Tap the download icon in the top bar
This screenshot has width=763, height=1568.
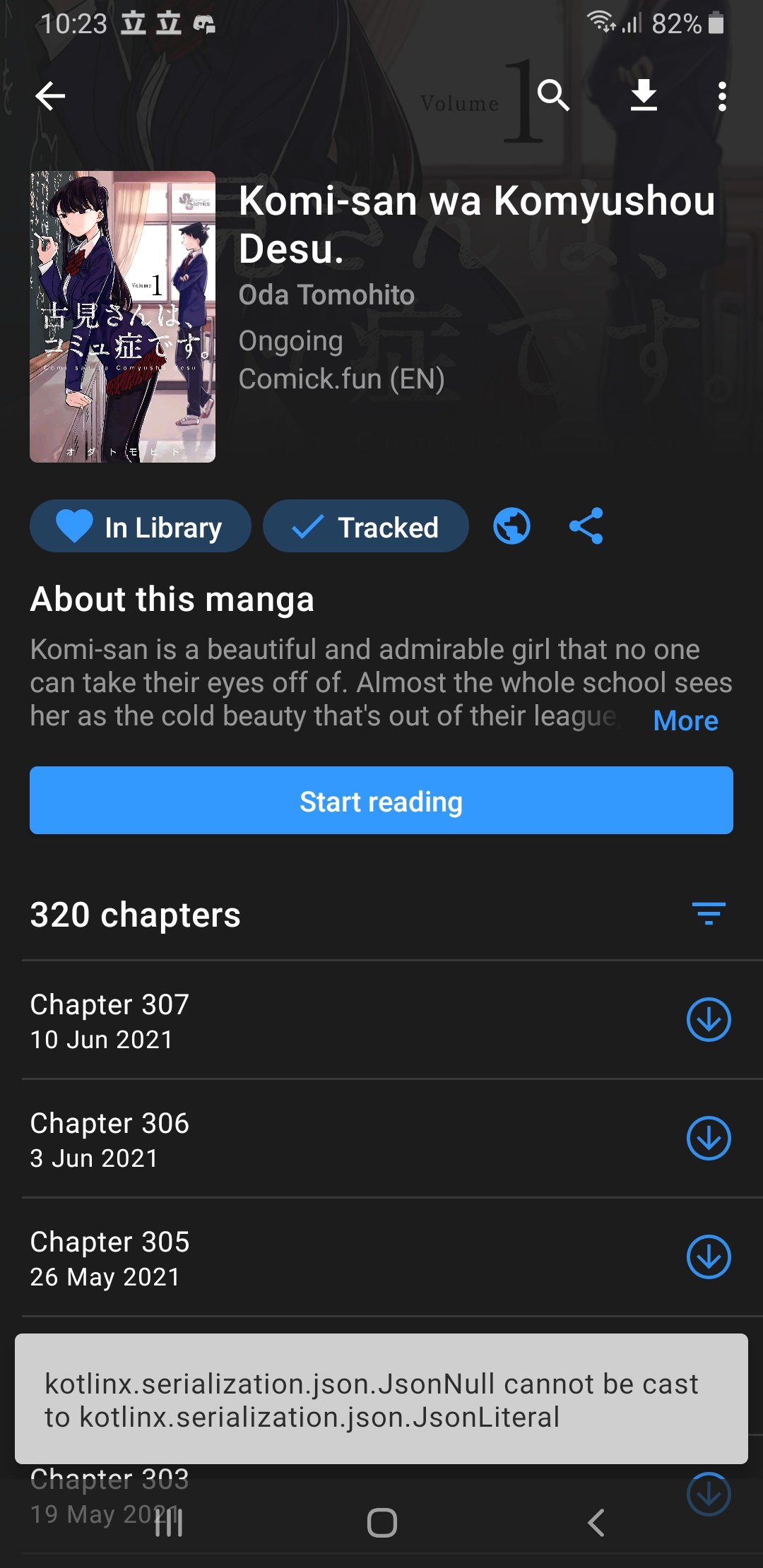(x=644, y=95)
